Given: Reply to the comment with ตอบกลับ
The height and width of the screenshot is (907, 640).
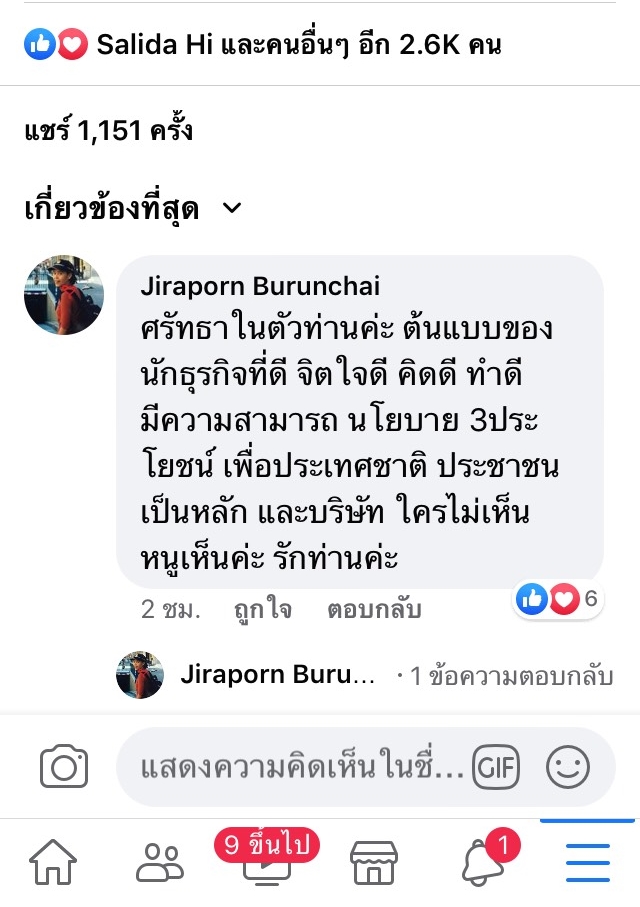Looking at the screenshot, I should 374,609.
